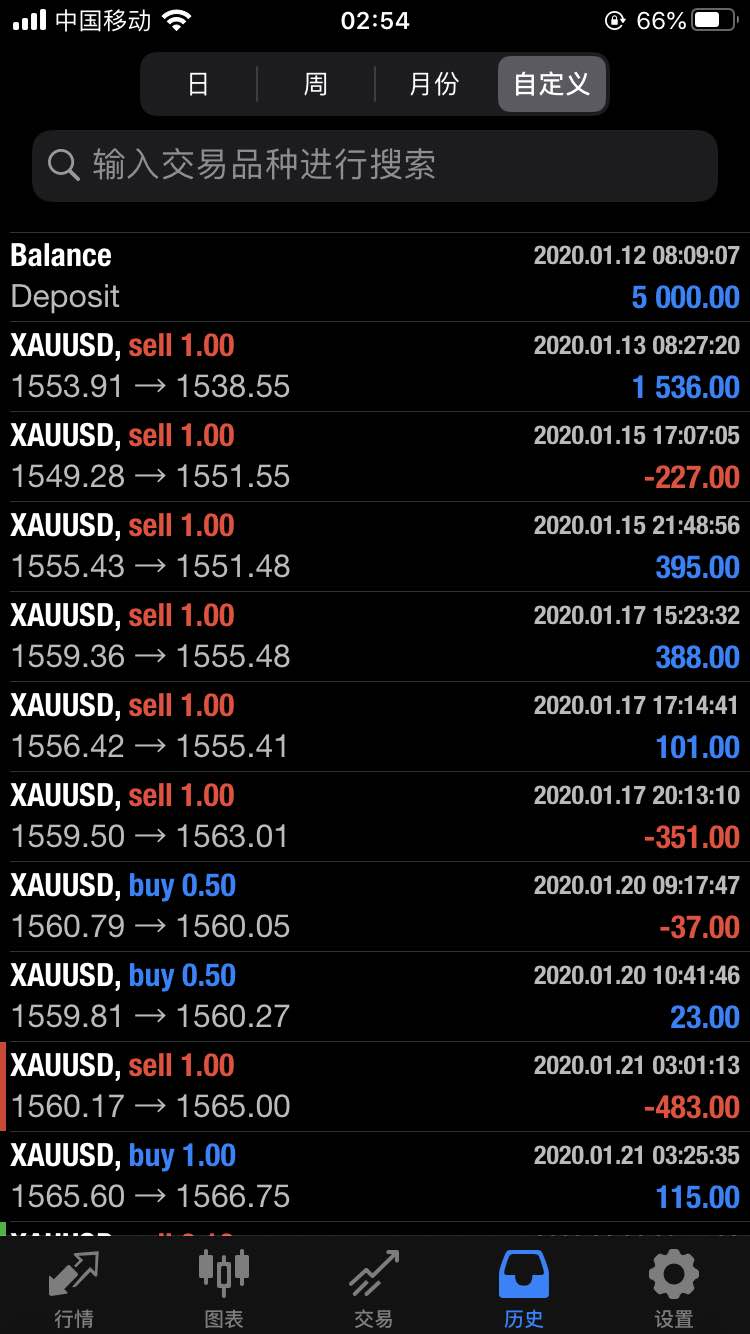750x1334 pixels.
Task: Open the XAUUSD buy 1.00 trade with 115.00
Action: click(375, 1177)
